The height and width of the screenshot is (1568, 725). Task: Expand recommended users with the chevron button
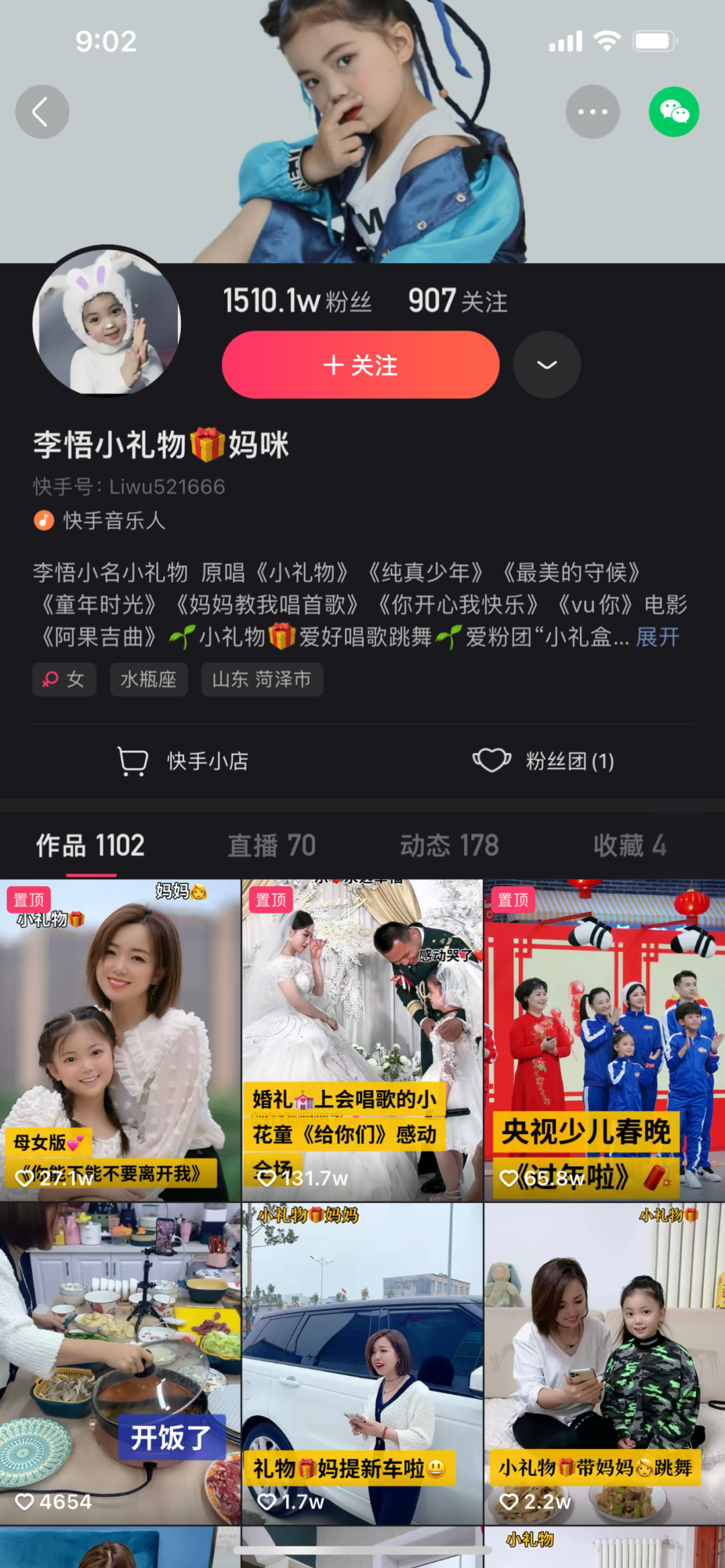546,364
